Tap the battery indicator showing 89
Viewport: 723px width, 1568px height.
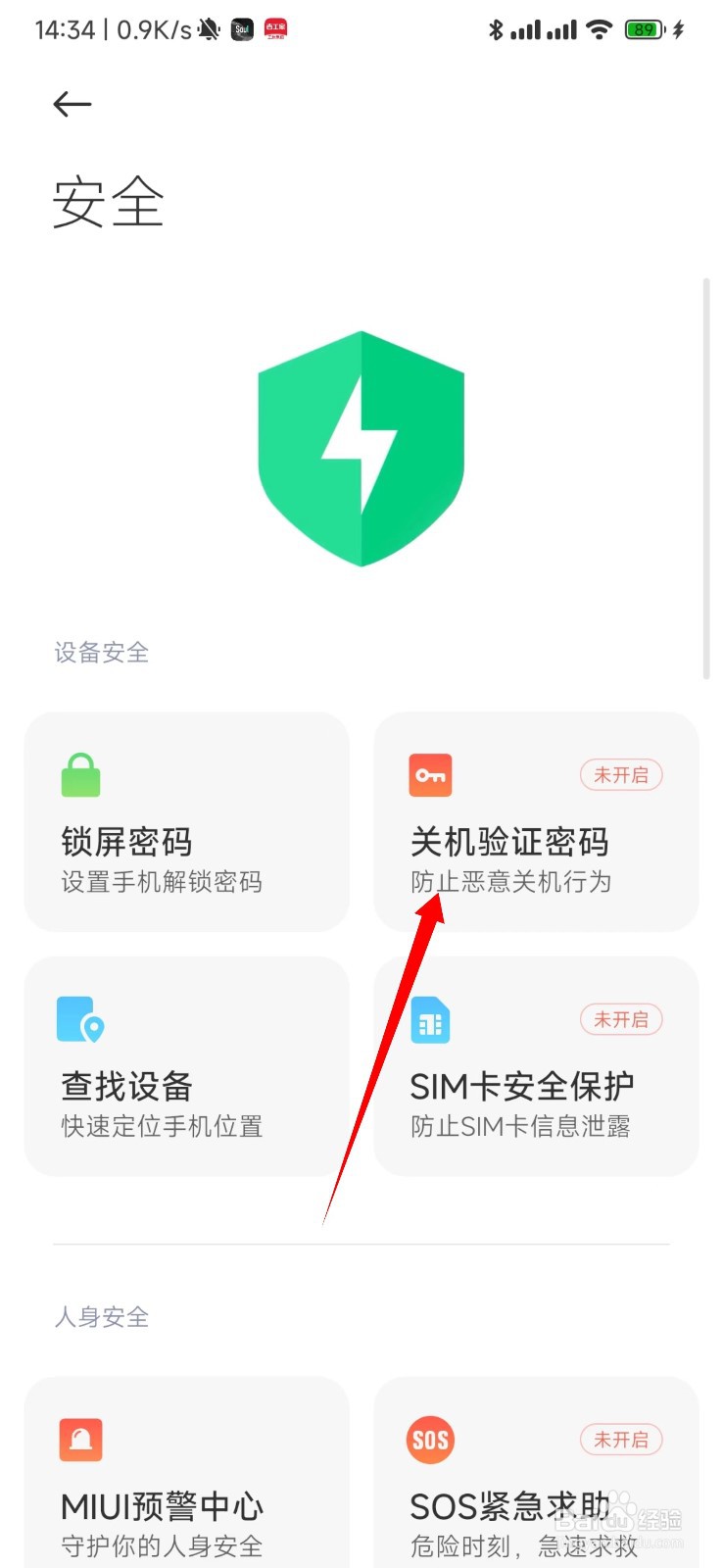646,29
